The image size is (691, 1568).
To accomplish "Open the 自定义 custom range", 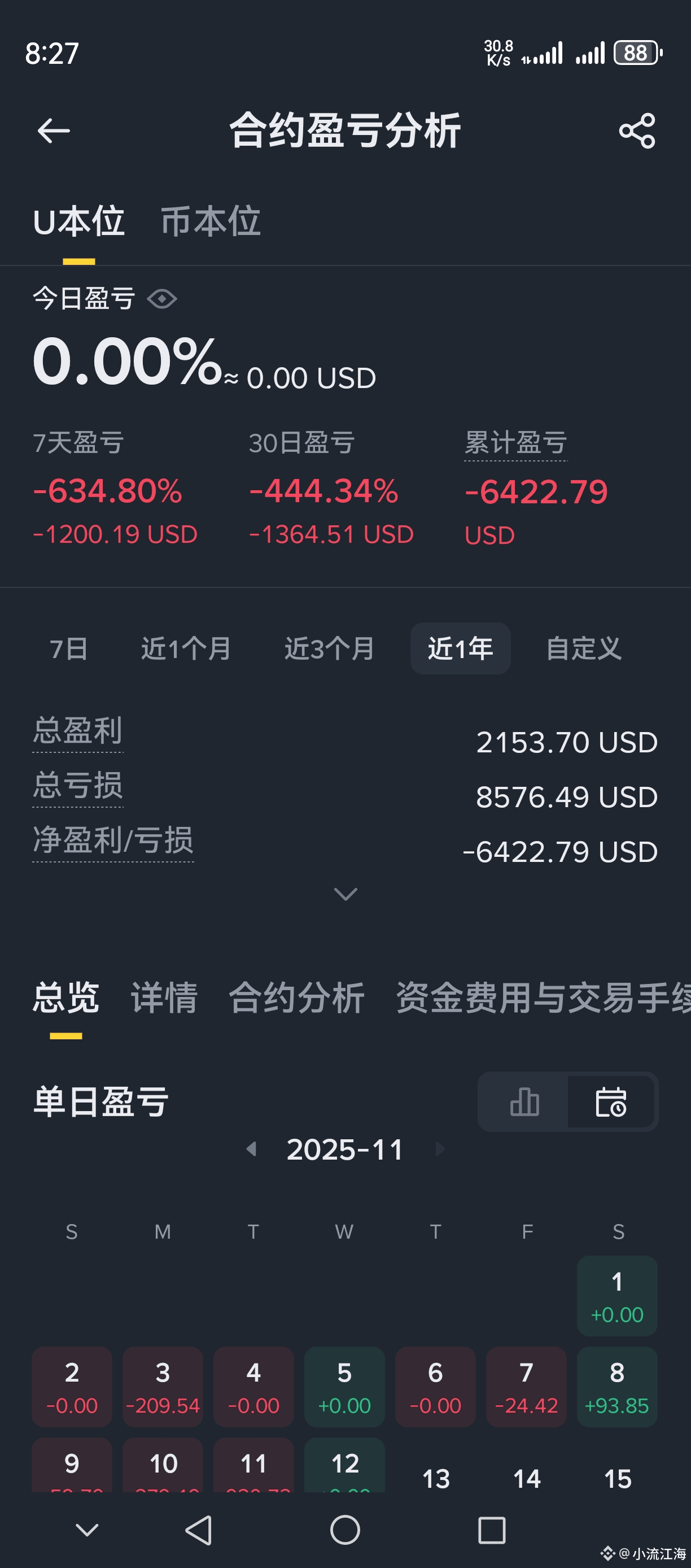I will click(x=583, y=649).
